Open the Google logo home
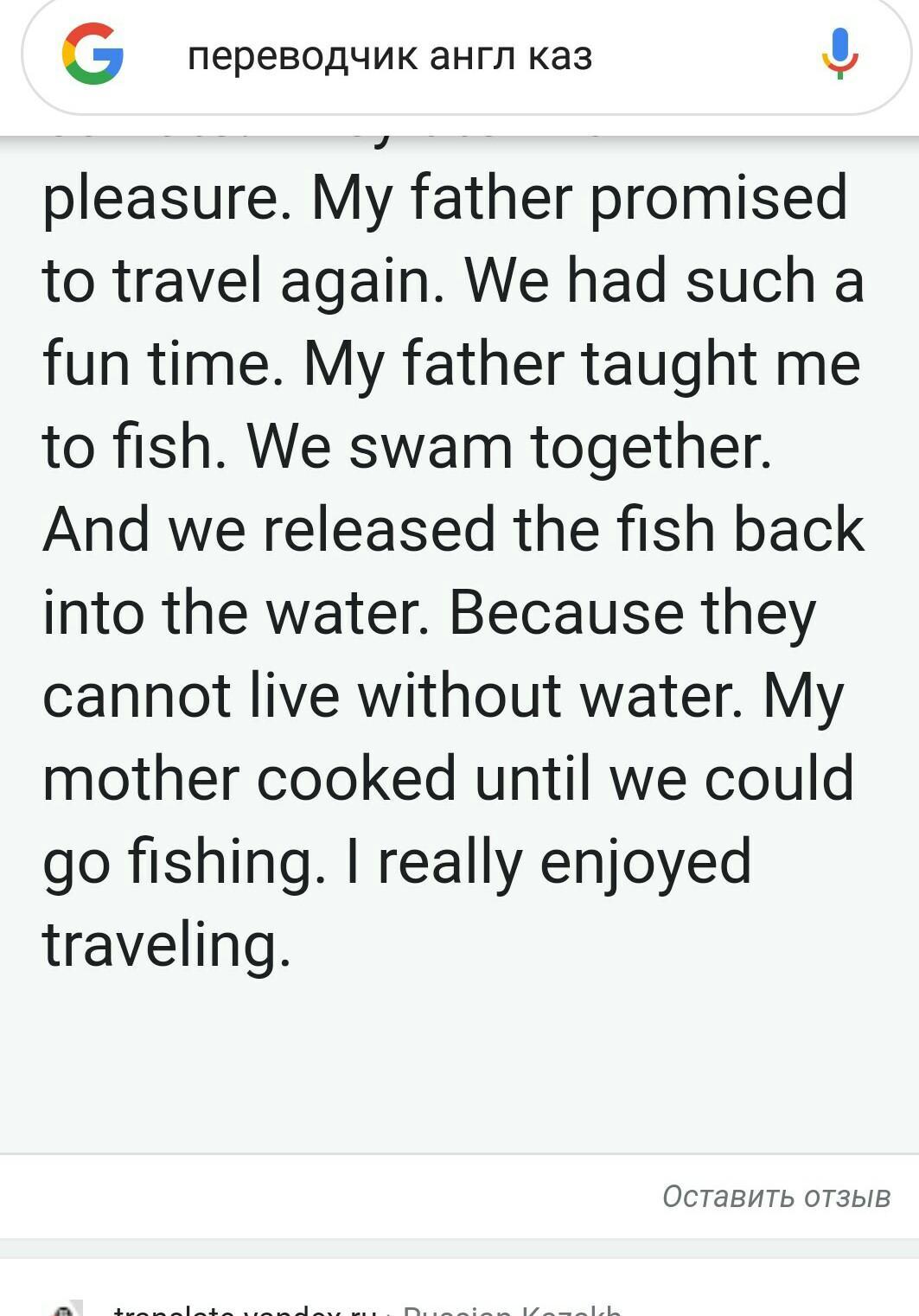The height and width of the screenshot is (1316, 919). tap(93, 54)
